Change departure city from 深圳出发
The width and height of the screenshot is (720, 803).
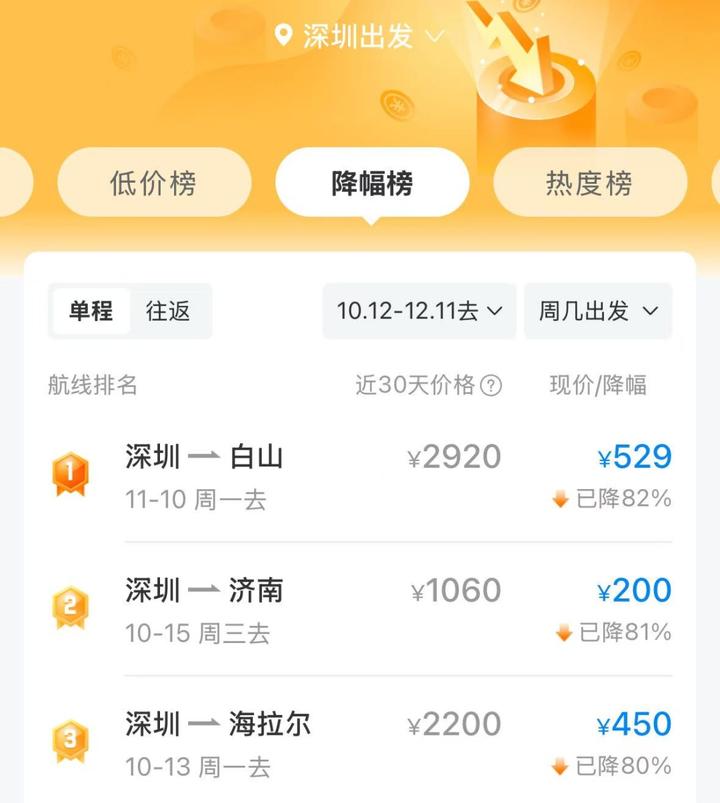click(x=359, y=37)
